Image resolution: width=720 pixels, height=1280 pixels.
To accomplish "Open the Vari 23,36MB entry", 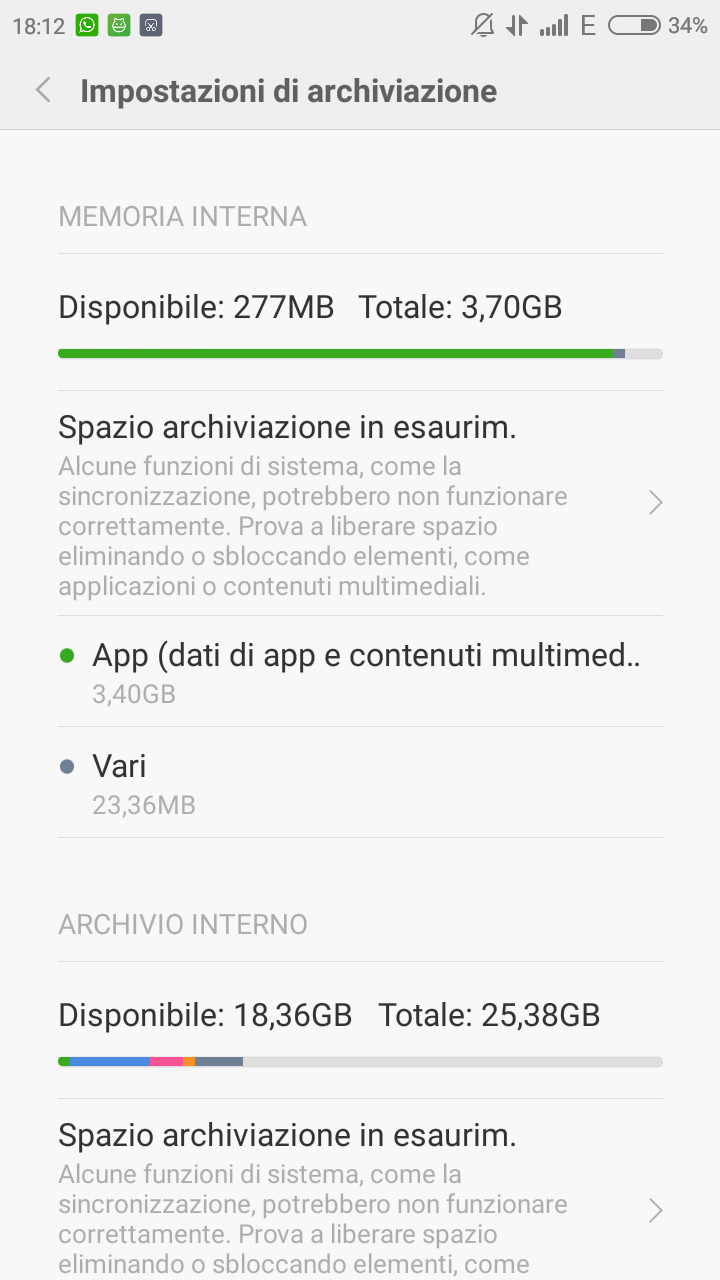I will 360,782.
